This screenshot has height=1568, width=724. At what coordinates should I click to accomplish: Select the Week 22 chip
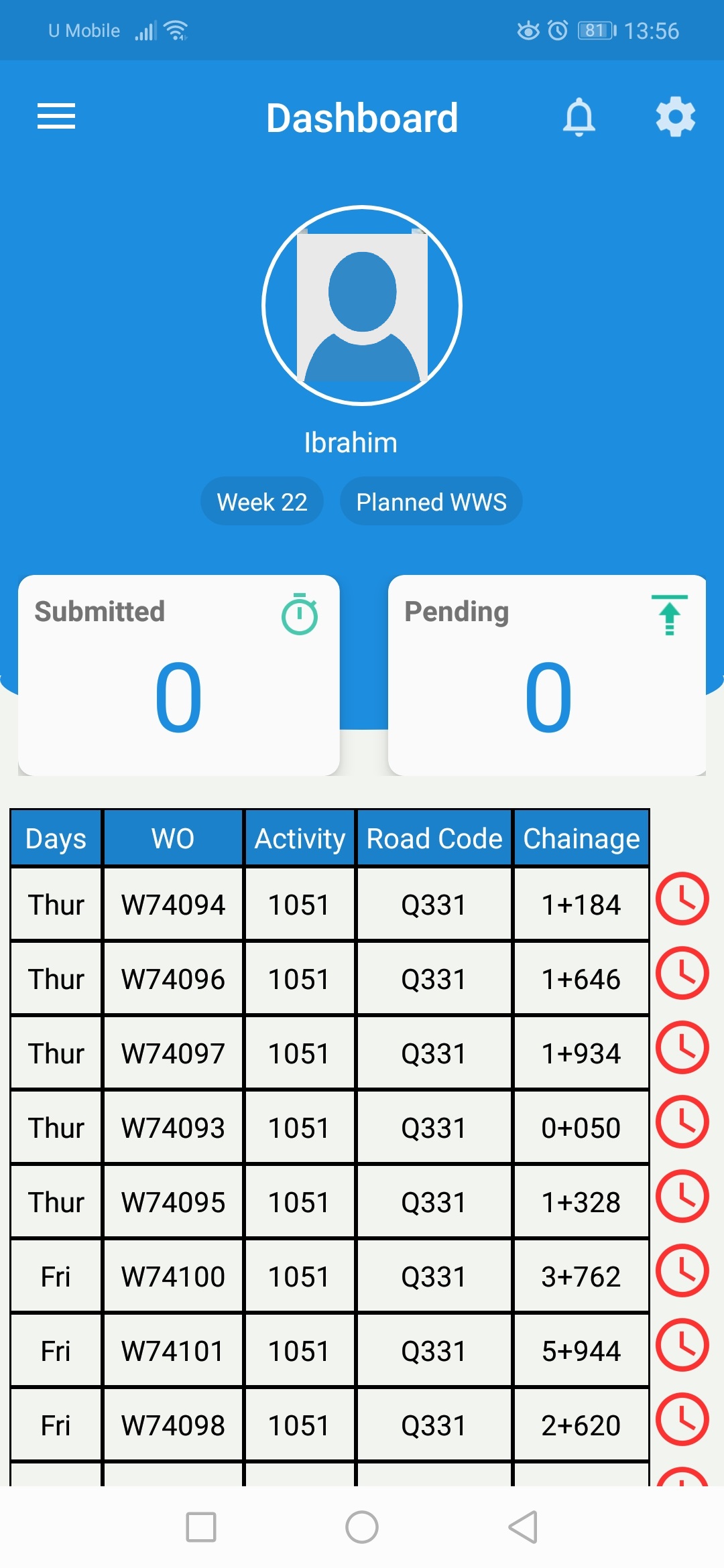262,502
